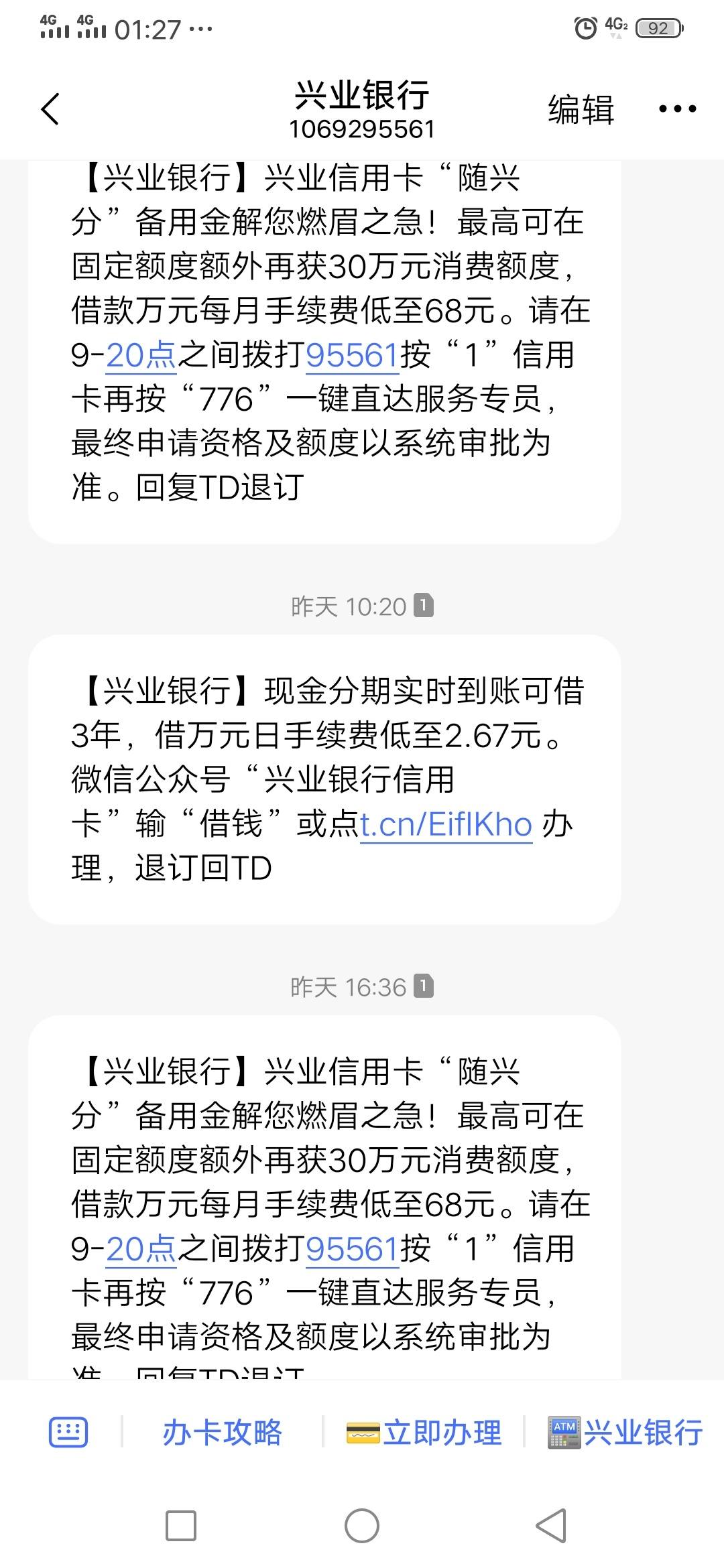Open the 兴业银行 bottom menu item
The image size is (724, 1568).
(x=625, y=1433)
